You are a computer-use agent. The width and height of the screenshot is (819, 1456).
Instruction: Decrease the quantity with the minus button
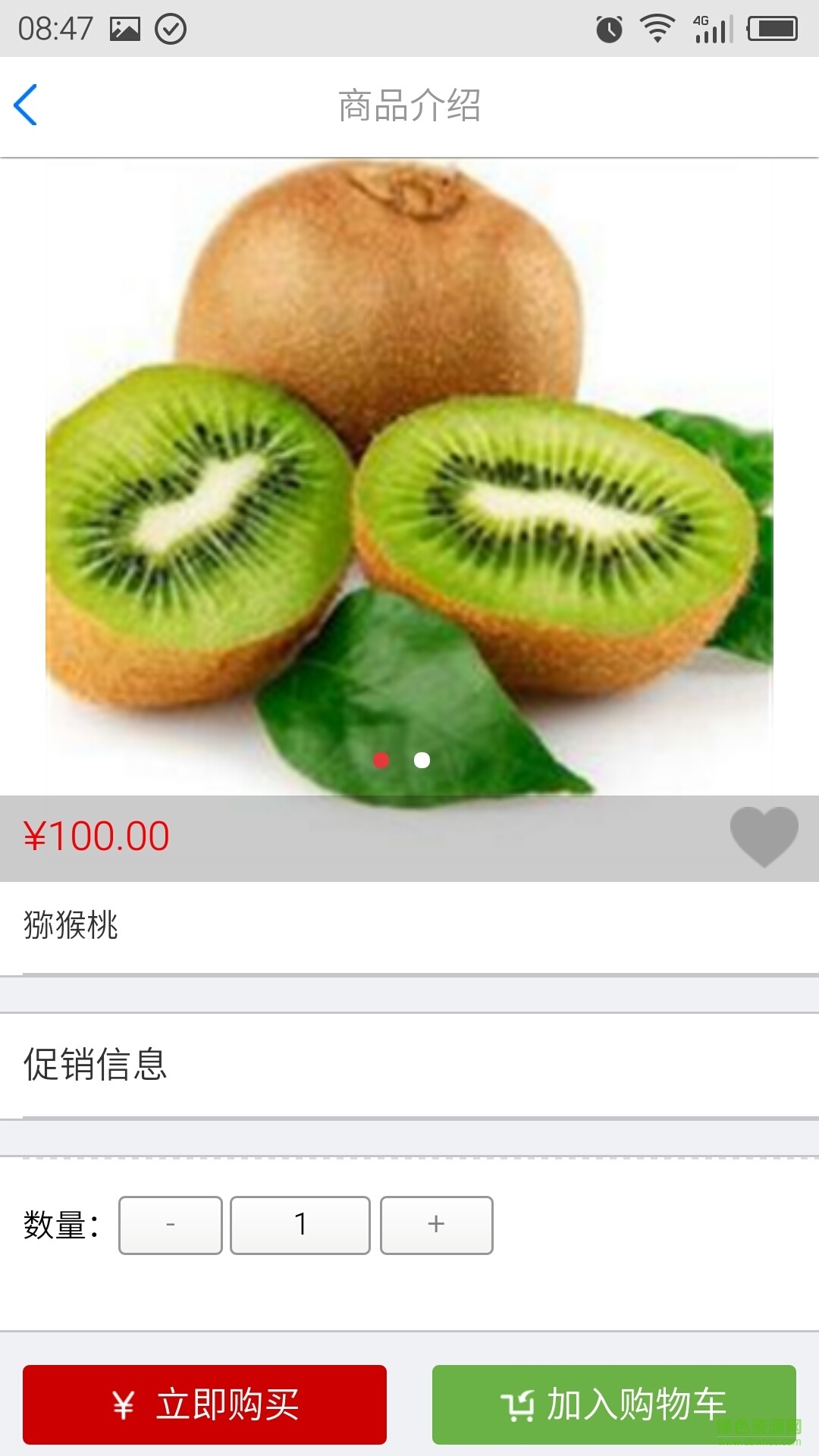tap(171, 1225)
